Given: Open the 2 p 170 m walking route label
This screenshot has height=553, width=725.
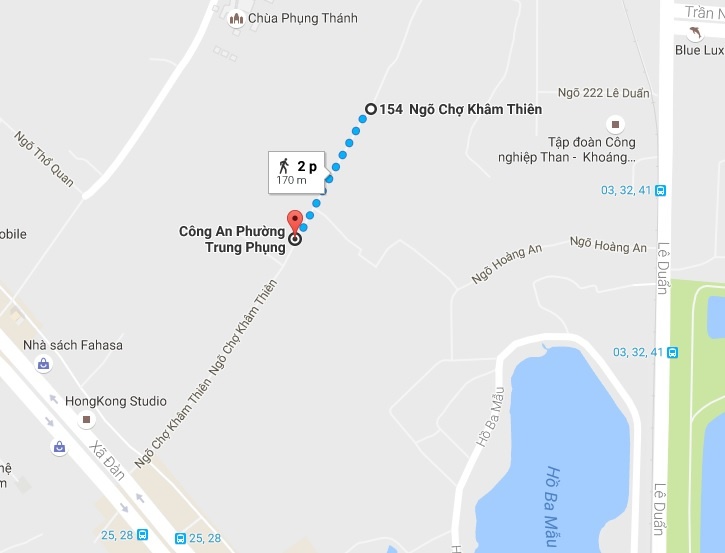Looking at the screenshot, I should [x=297, y=172].
